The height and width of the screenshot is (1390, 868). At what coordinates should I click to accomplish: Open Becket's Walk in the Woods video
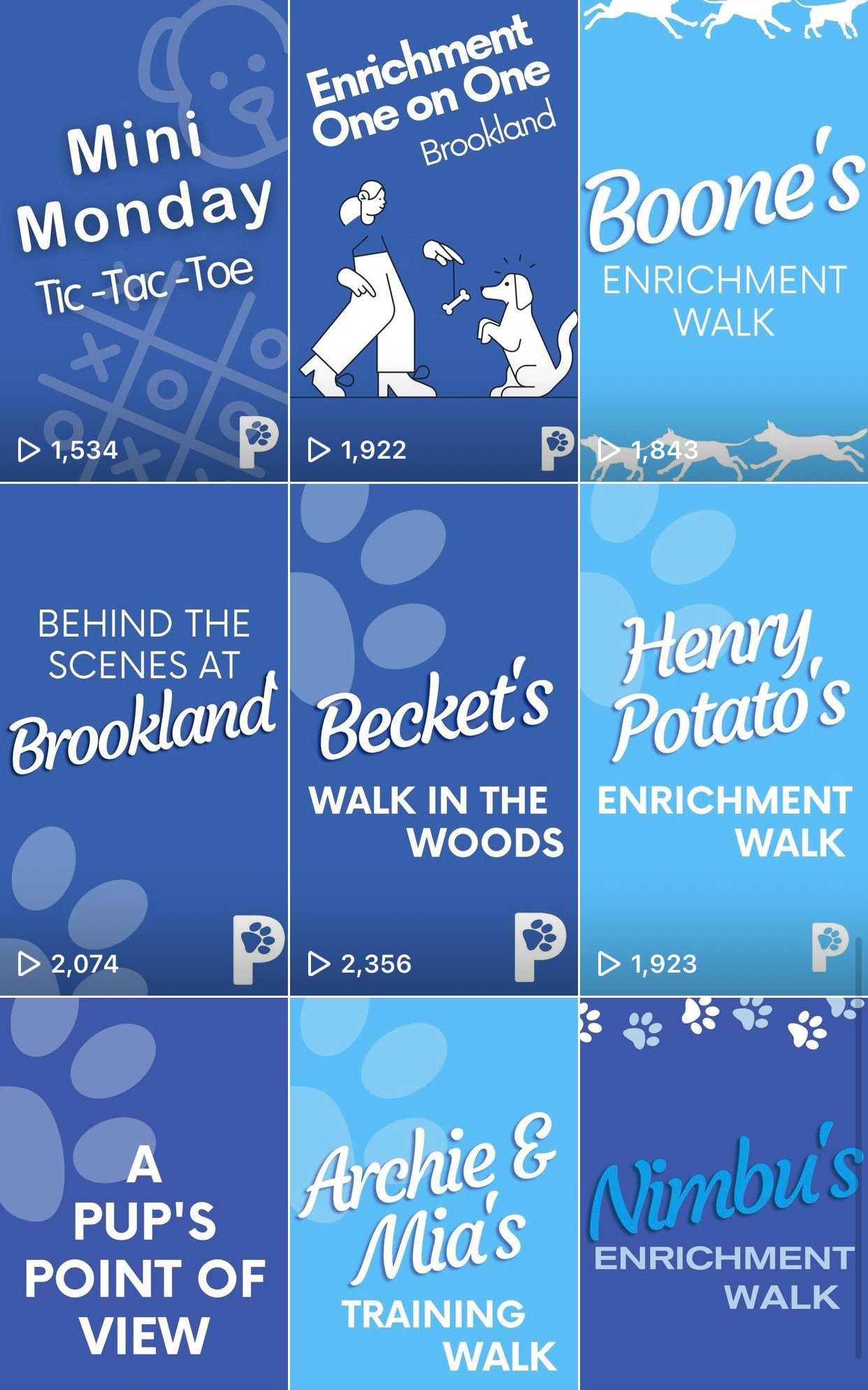pyautogui.click(x=434, y=739)
